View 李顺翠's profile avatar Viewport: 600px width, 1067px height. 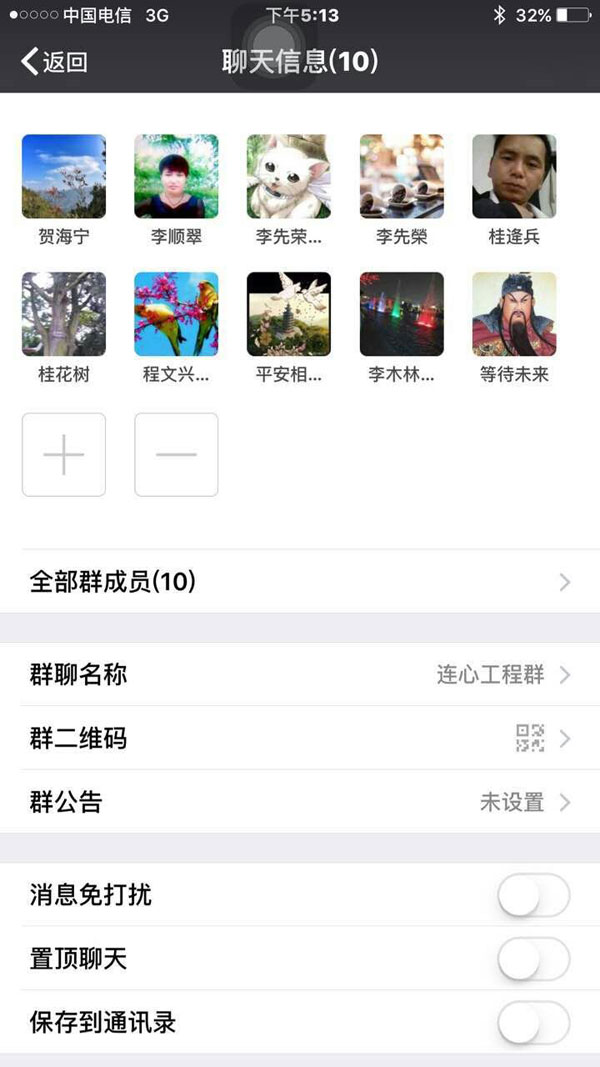coord(176,177)
